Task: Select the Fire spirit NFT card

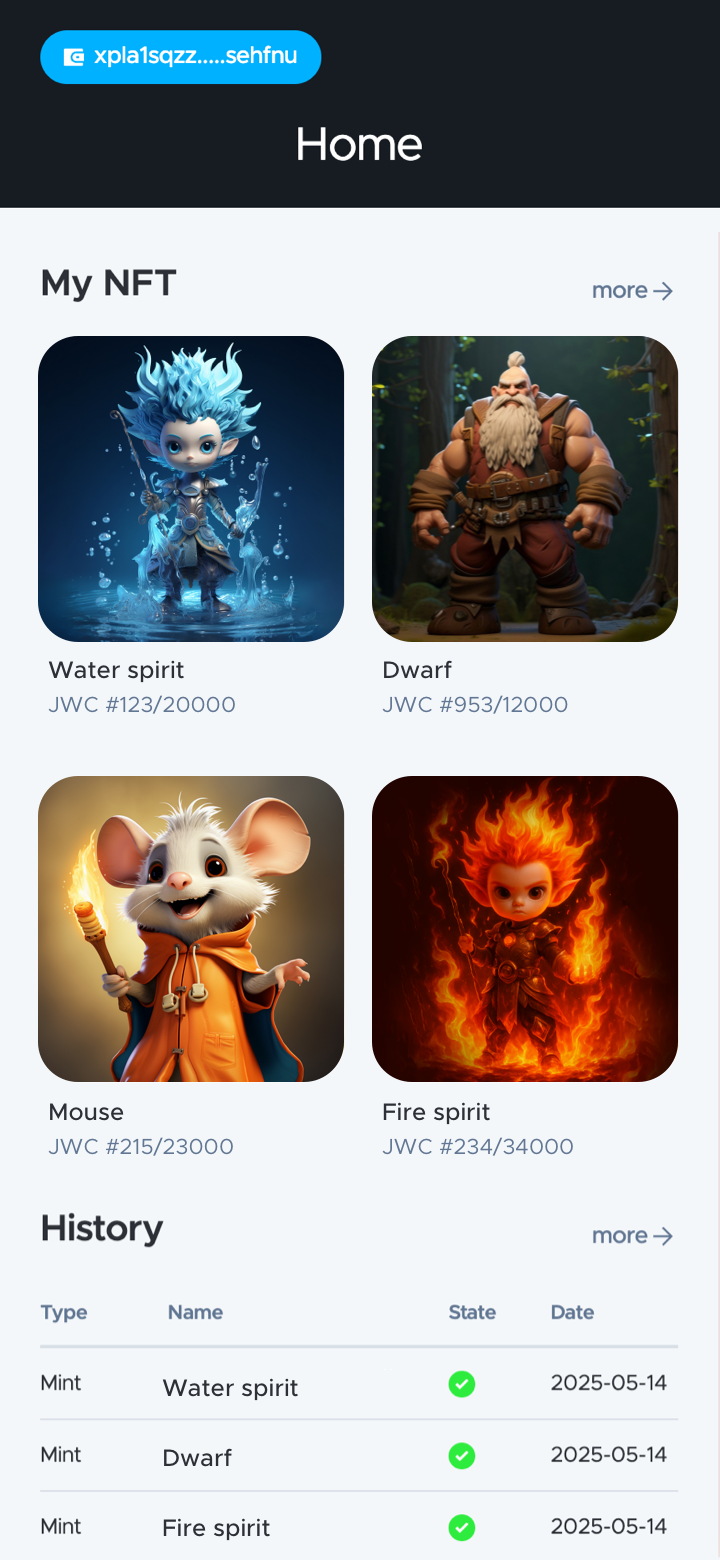Action: pos(525,929)
